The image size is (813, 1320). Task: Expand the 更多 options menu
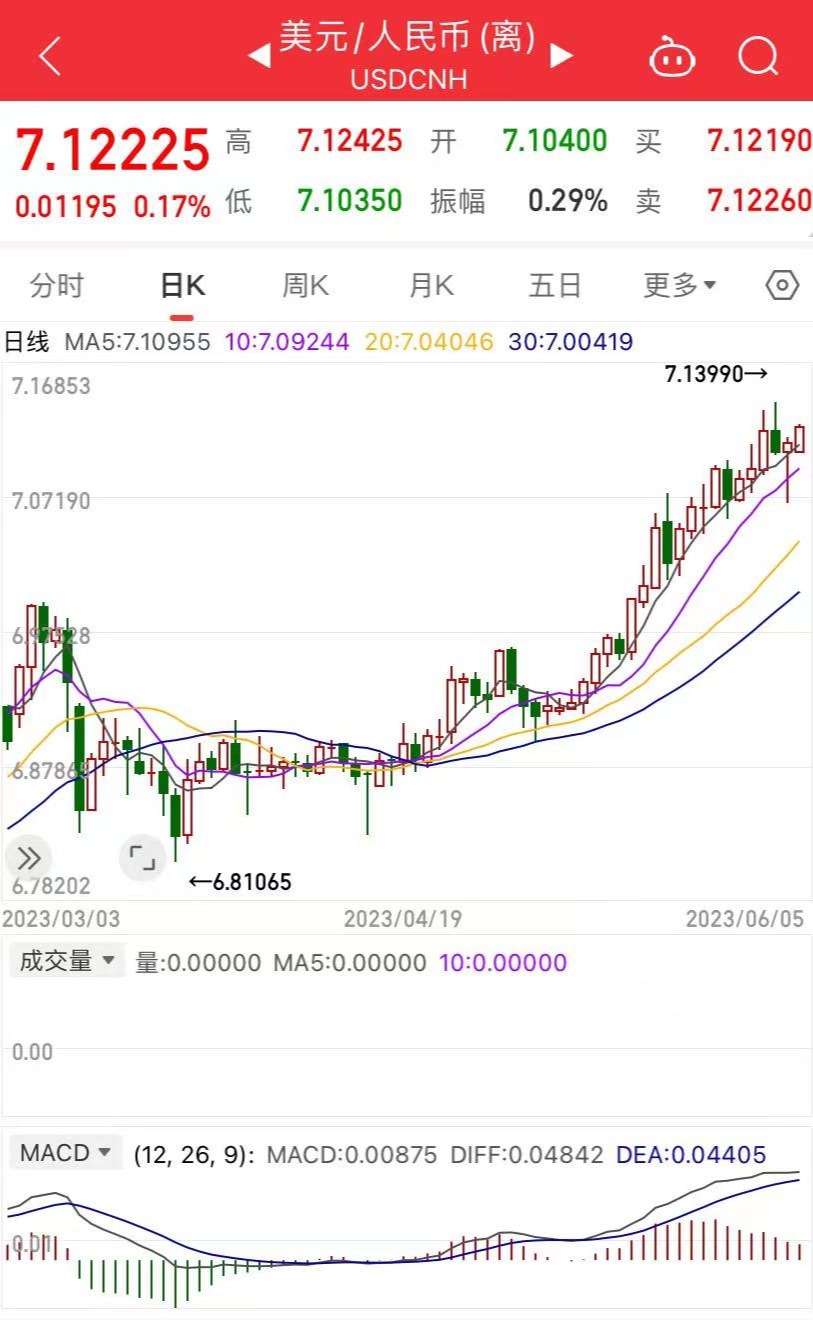(679, 286)
